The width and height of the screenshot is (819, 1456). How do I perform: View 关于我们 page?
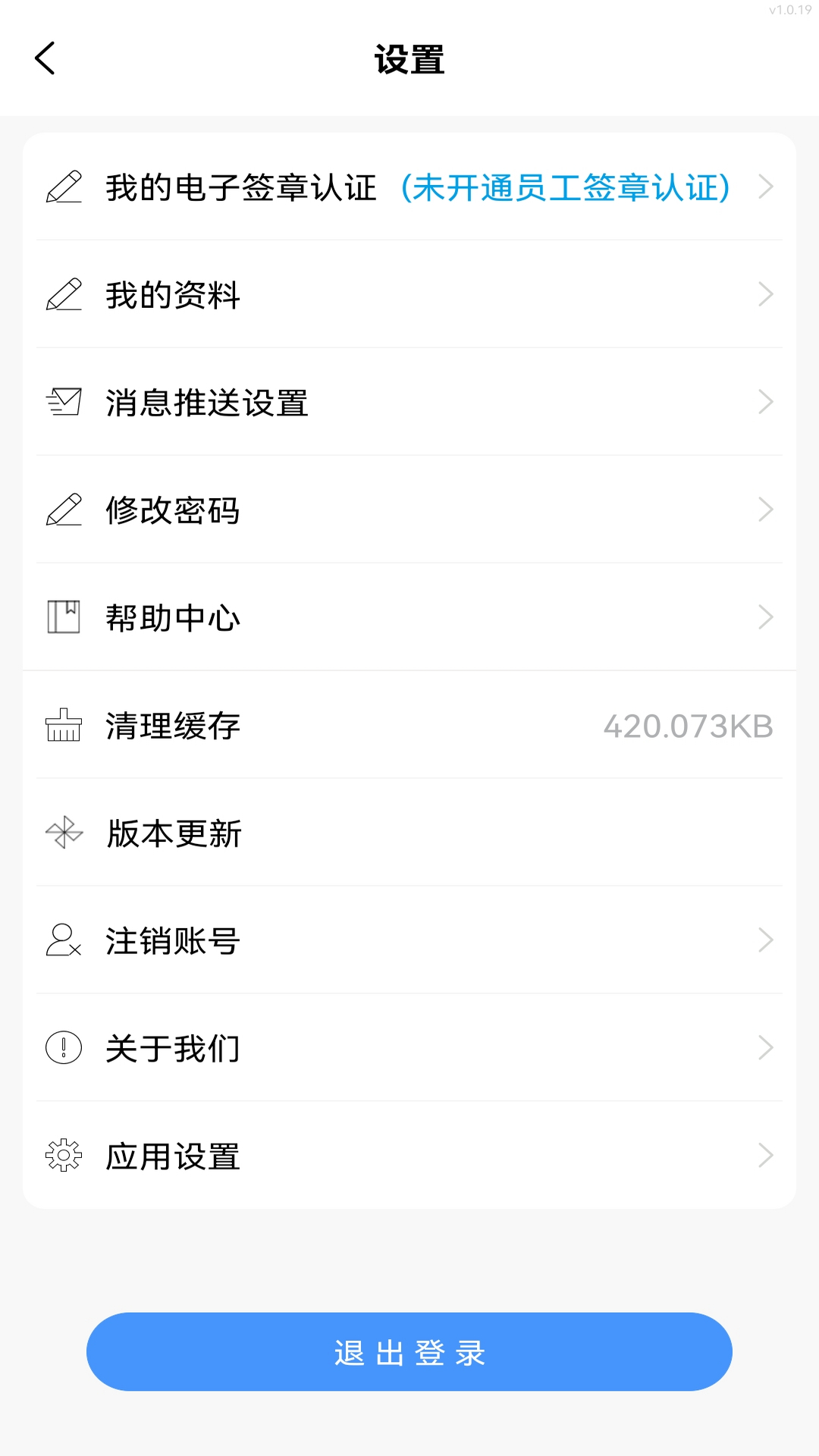pyautogui.click(x=409, y=1049)
